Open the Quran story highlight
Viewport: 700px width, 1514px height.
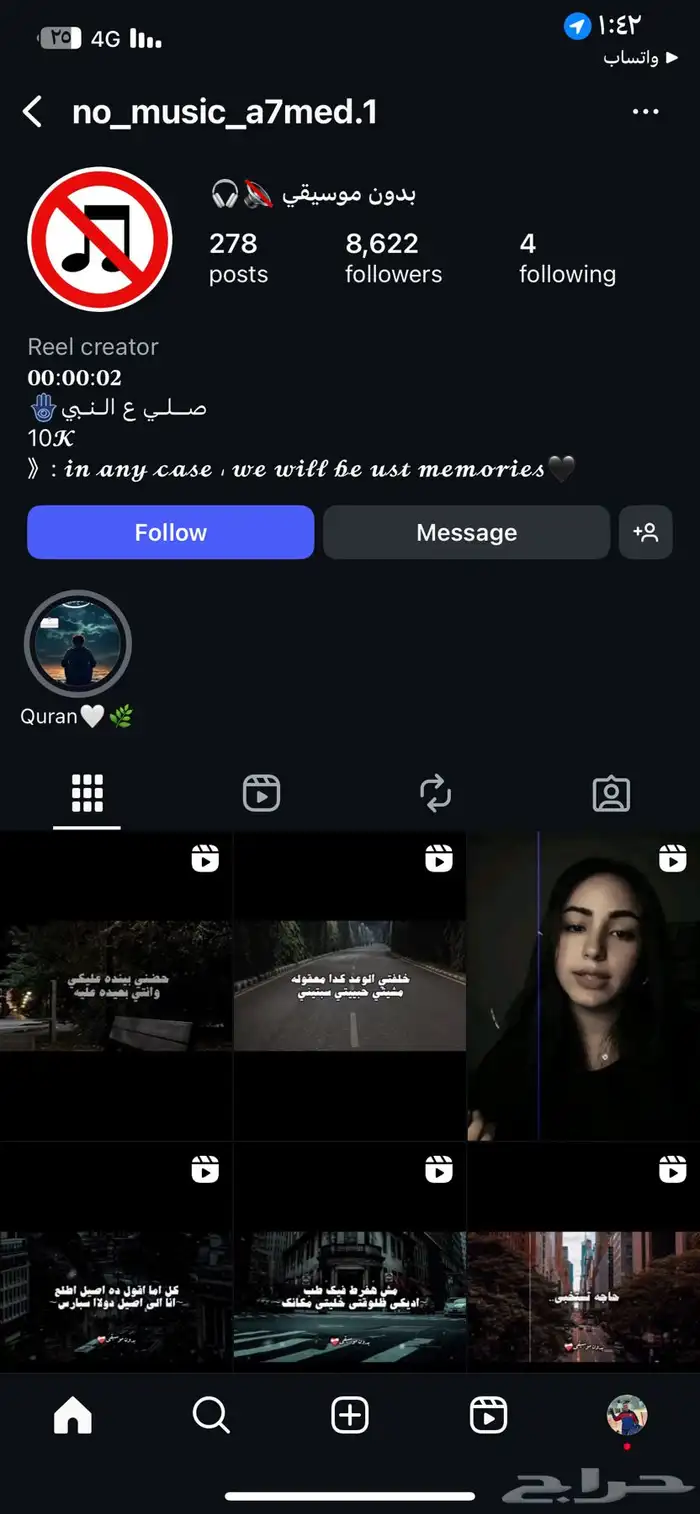pyautogui.click(x=78, y=644)
